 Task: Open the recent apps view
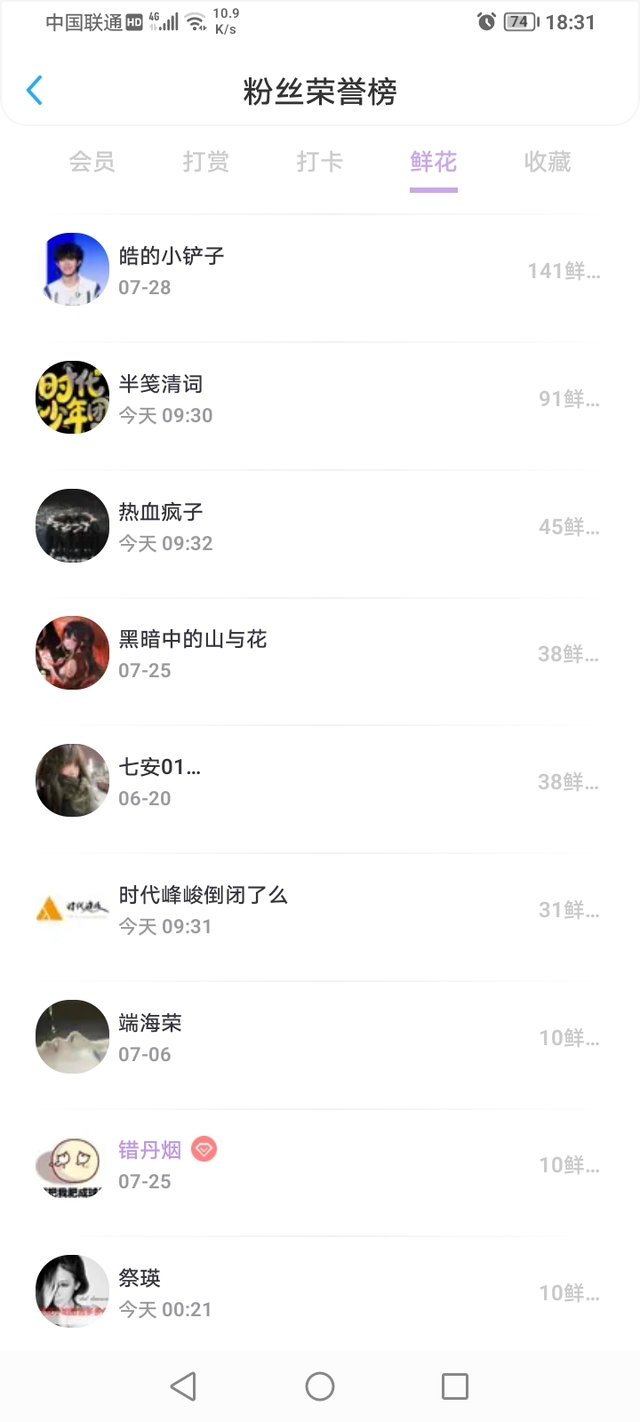click(455, 1386)
